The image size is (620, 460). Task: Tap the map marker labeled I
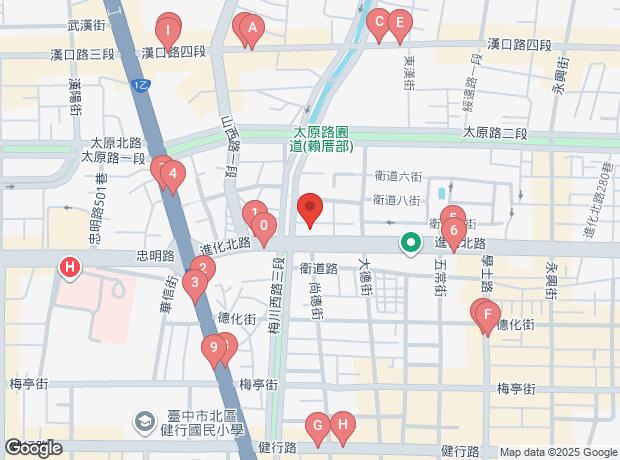[169, 30]
